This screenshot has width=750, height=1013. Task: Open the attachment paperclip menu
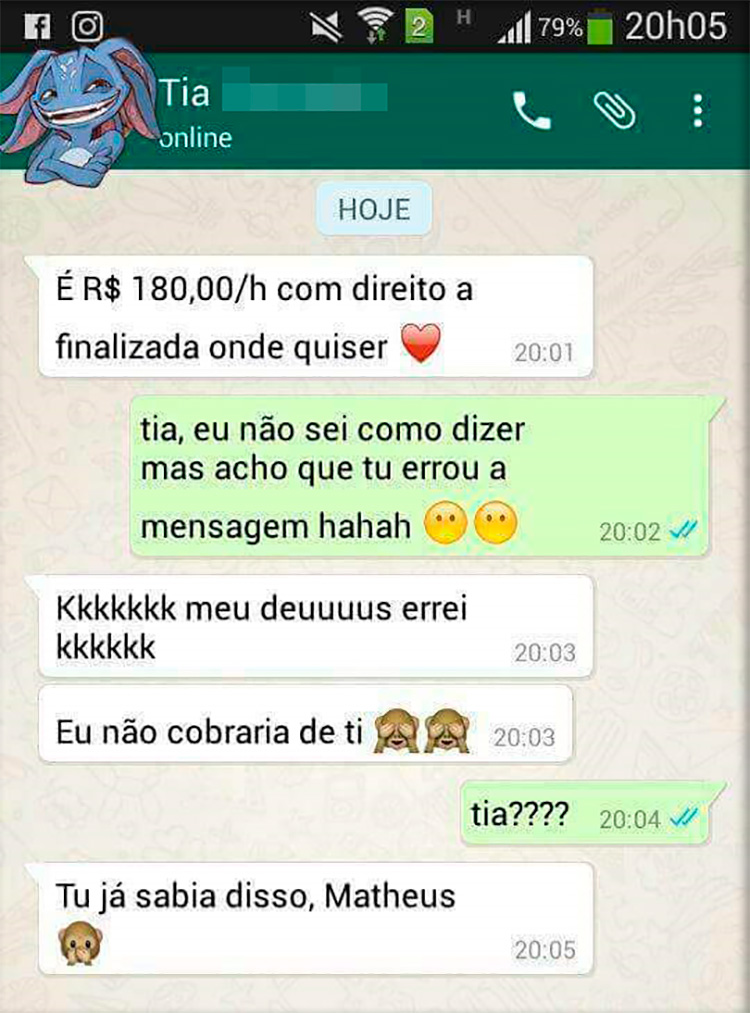(614, 111)
